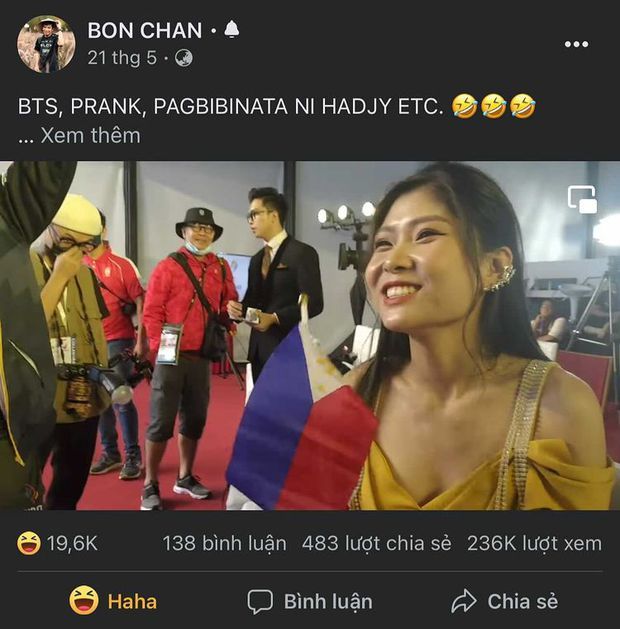Expand caption with Xem thêm
This screenshot has width=620, height=629.
pyautogui.click(x=90, y=135)
